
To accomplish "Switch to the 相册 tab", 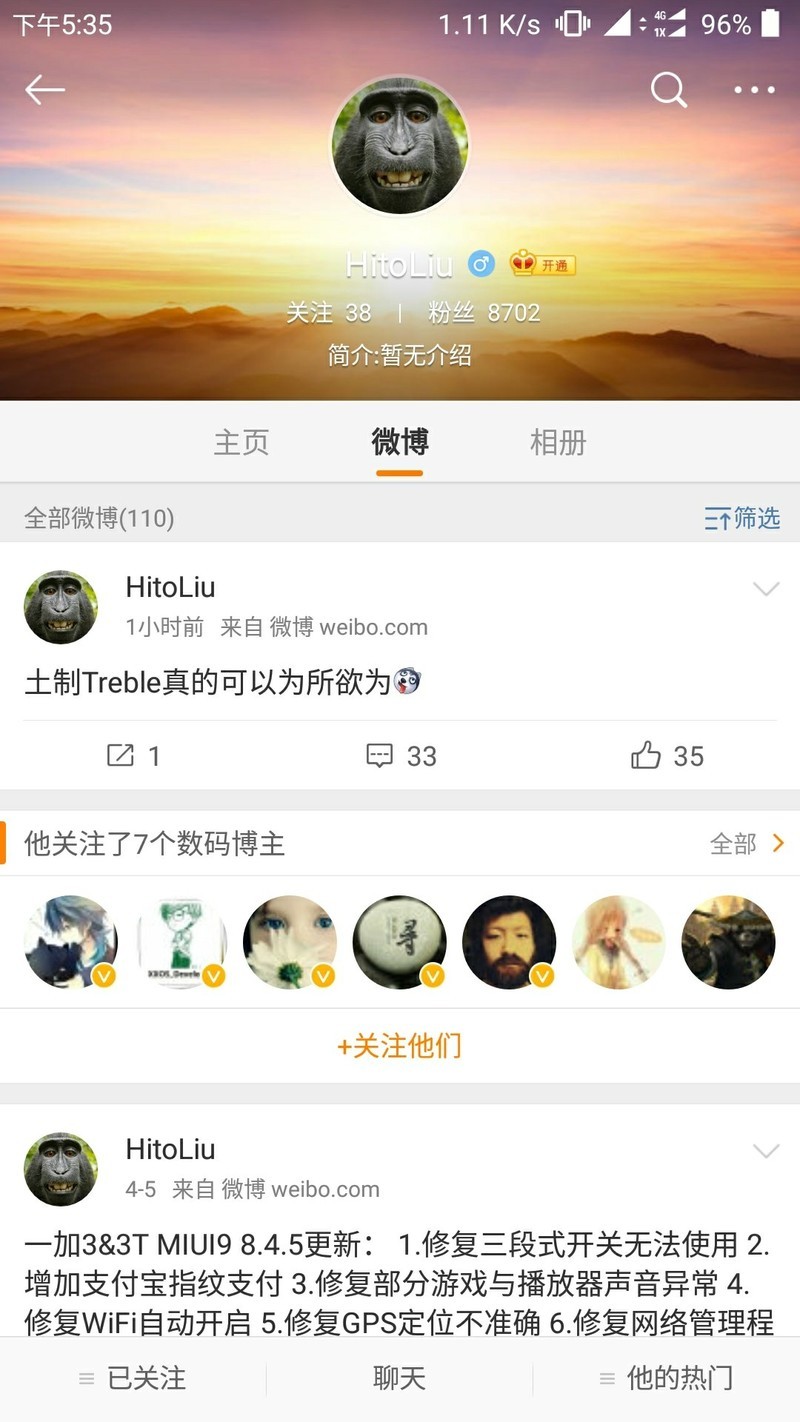I will pos(558,442).
